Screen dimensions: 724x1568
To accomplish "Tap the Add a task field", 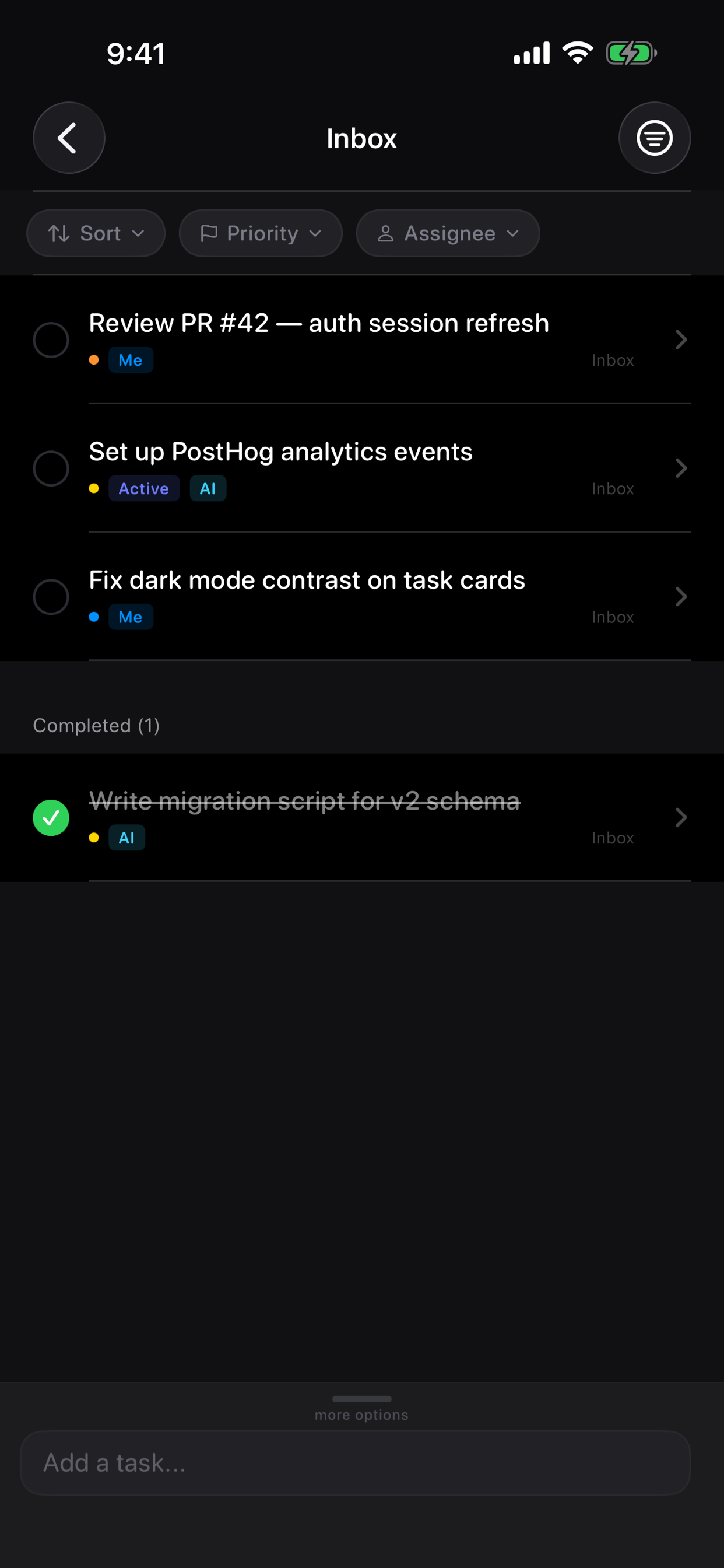I will (x=356, y=1462).
